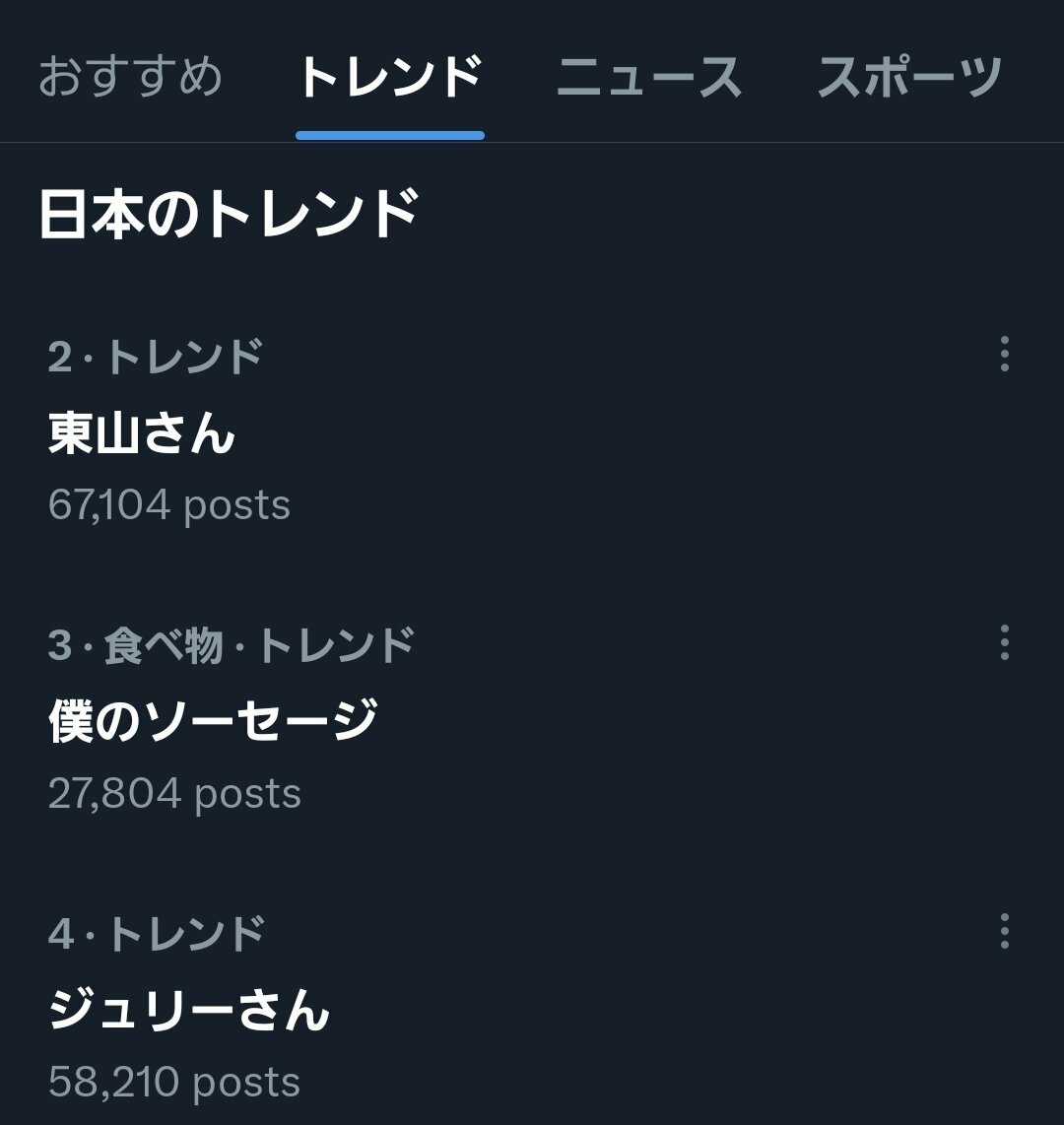1064x1125 pixels.
Task: Show more options for ジュリーさん
Action: (x=1004, y=931)
